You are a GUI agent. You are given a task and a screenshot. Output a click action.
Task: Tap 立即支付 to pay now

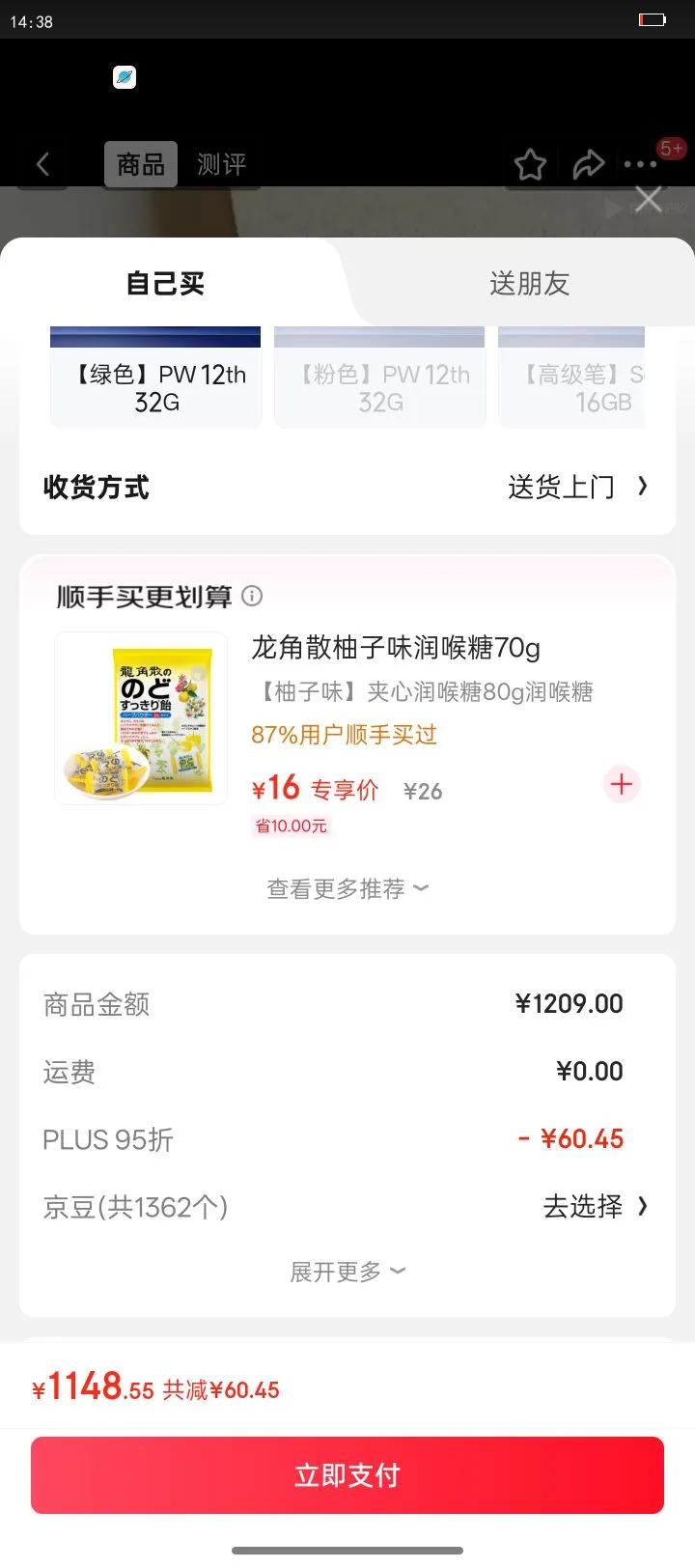(347, 1474)
